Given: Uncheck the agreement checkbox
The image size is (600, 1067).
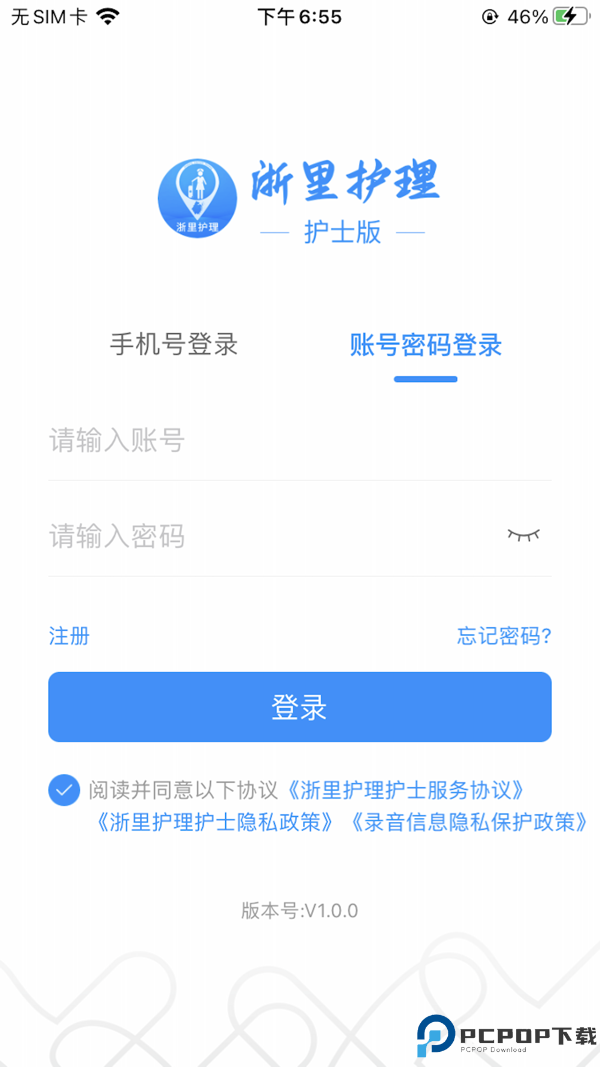Looking at the screenshot, I should pos(64,790).
